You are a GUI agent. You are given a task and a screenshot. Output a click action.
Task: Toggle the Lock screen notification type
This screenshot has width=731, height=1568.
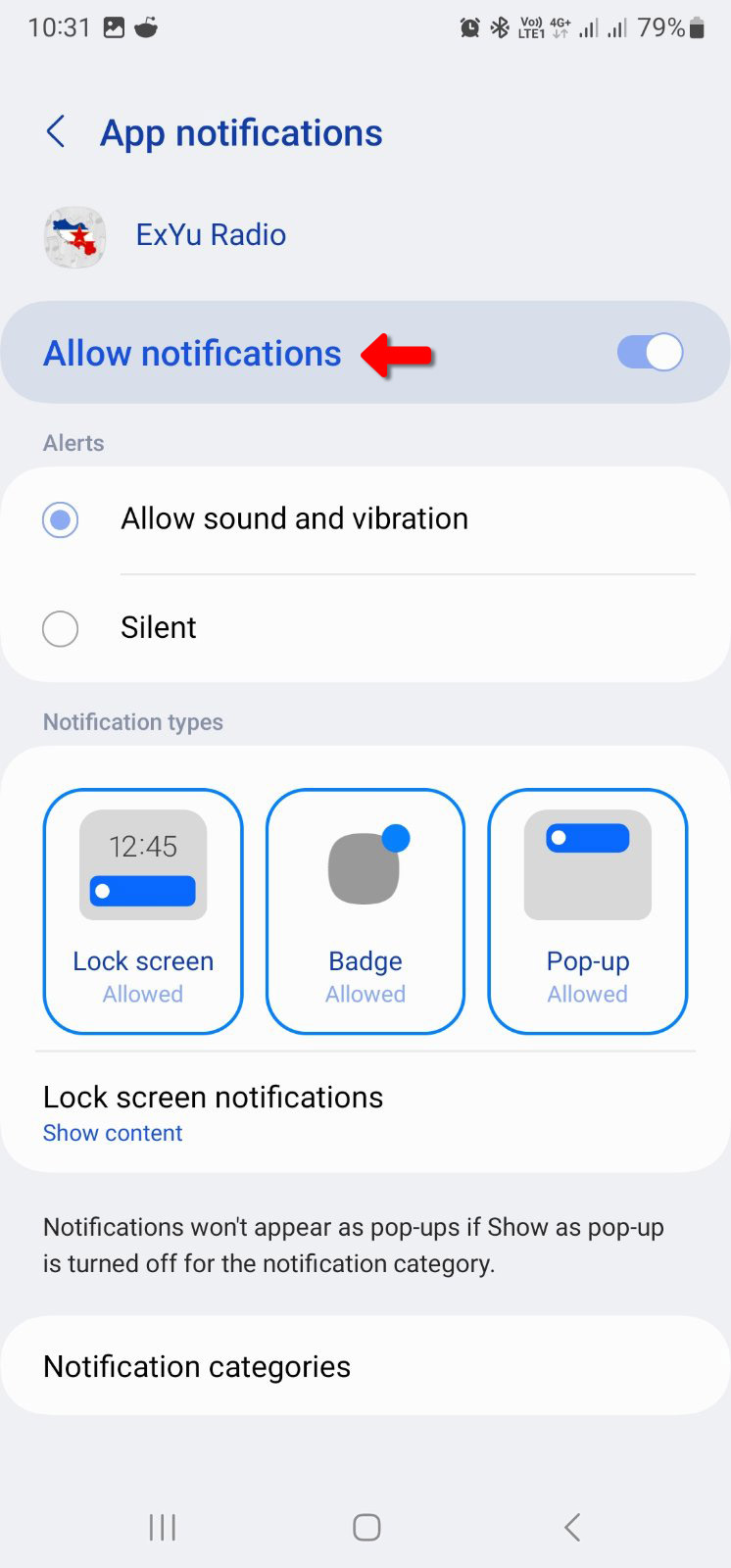tap(143, 910)
